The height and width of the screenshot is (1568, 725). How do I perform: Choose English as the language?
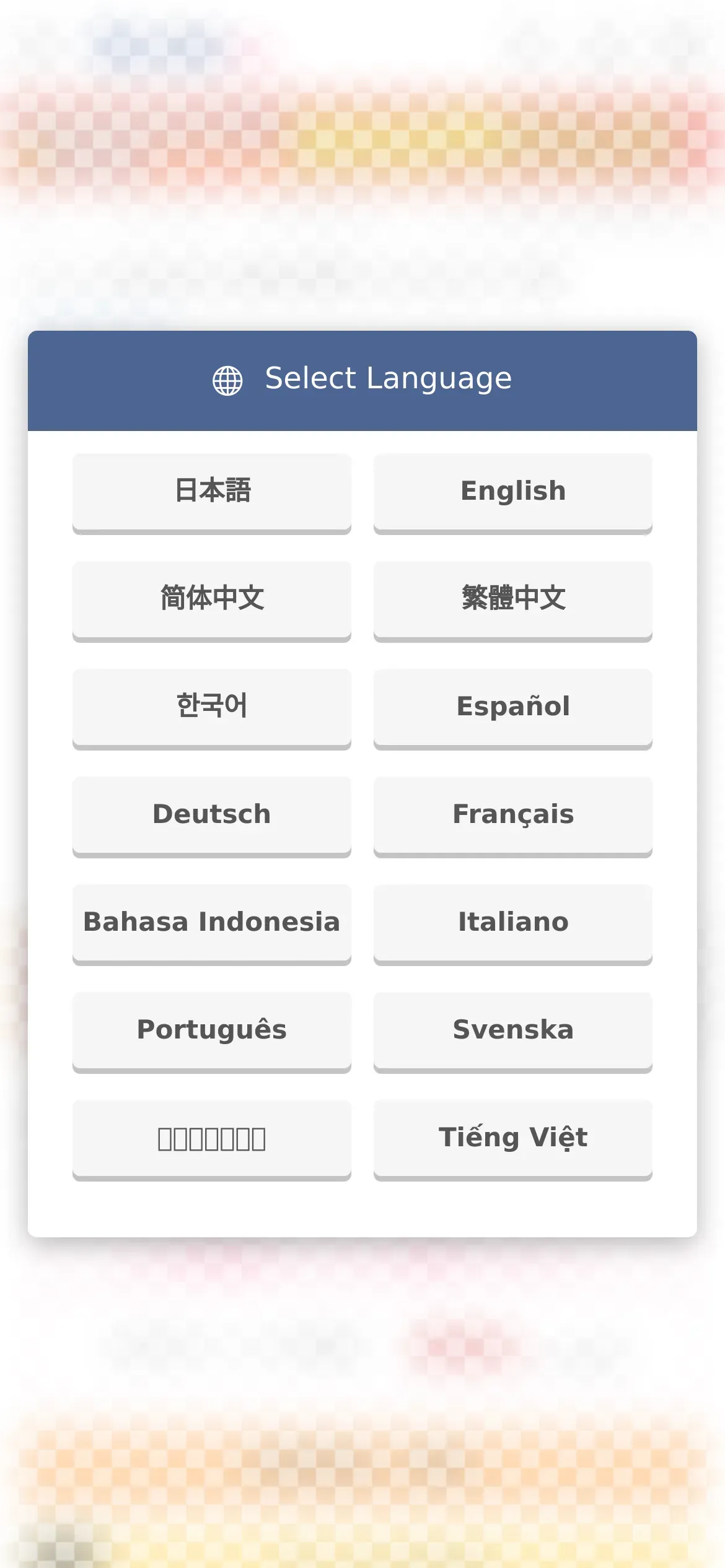click(513, 493)
